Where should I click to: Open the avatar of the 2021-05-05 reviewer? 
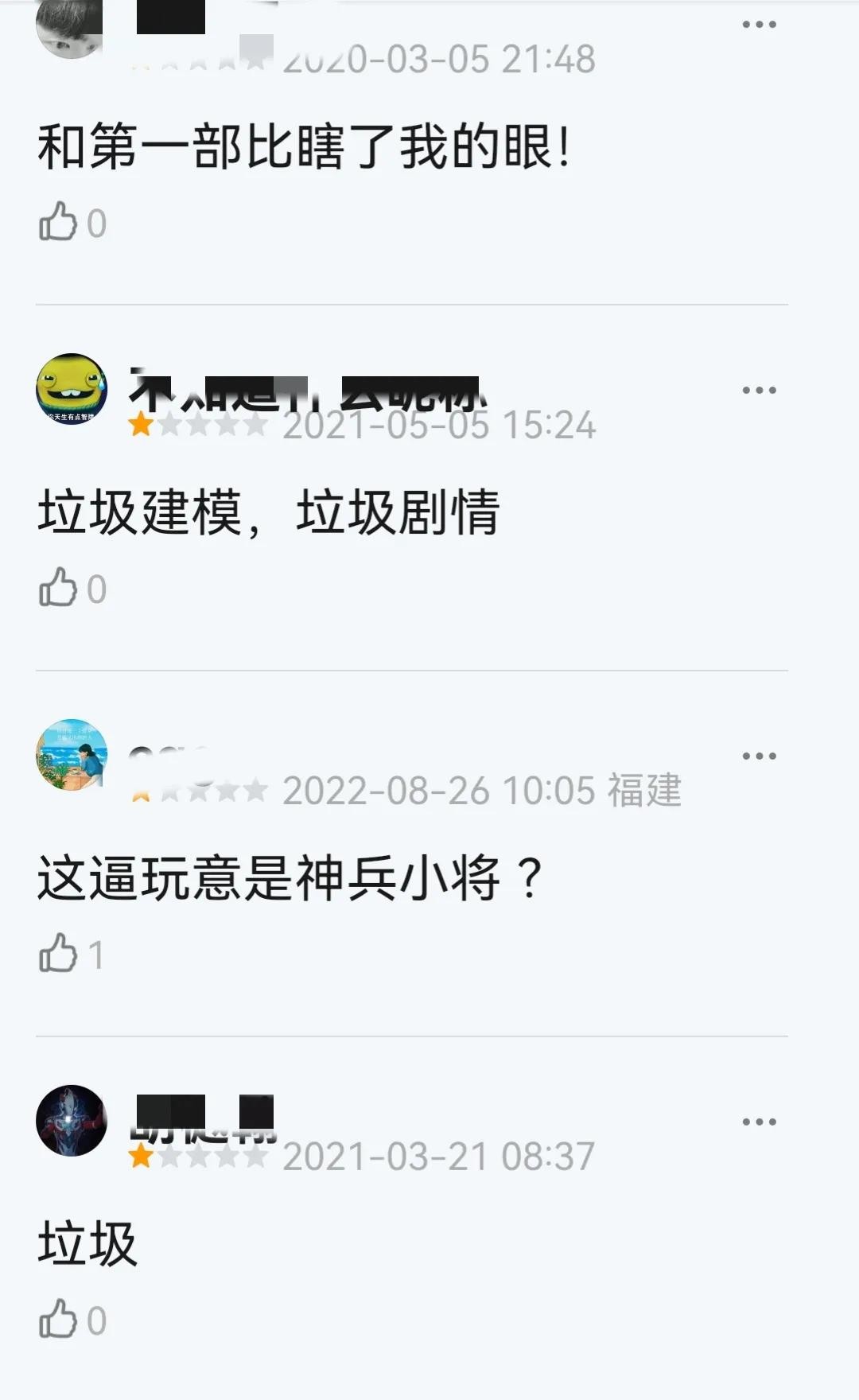(72, 389)
